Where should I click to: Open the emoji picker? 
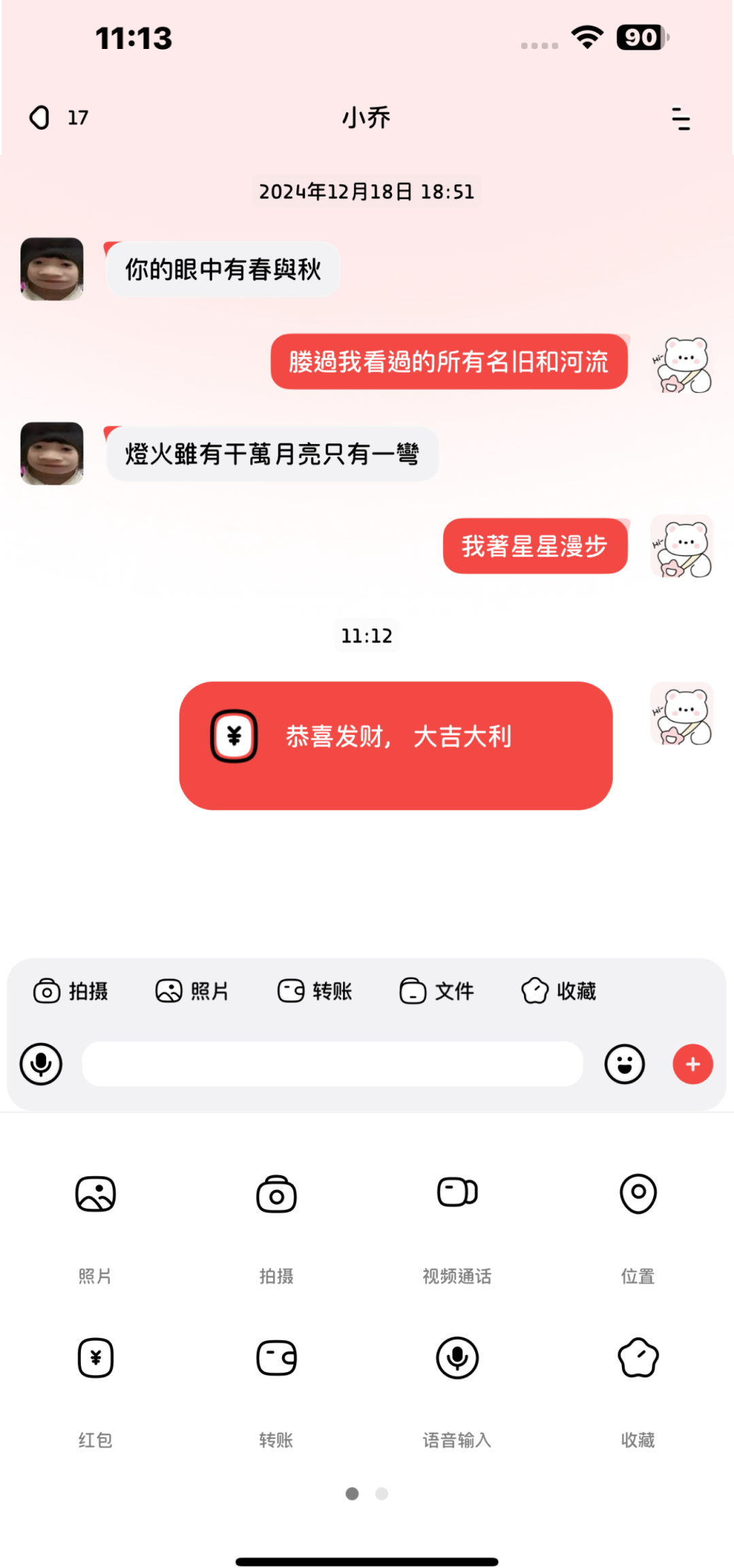tap(625, 1063)
